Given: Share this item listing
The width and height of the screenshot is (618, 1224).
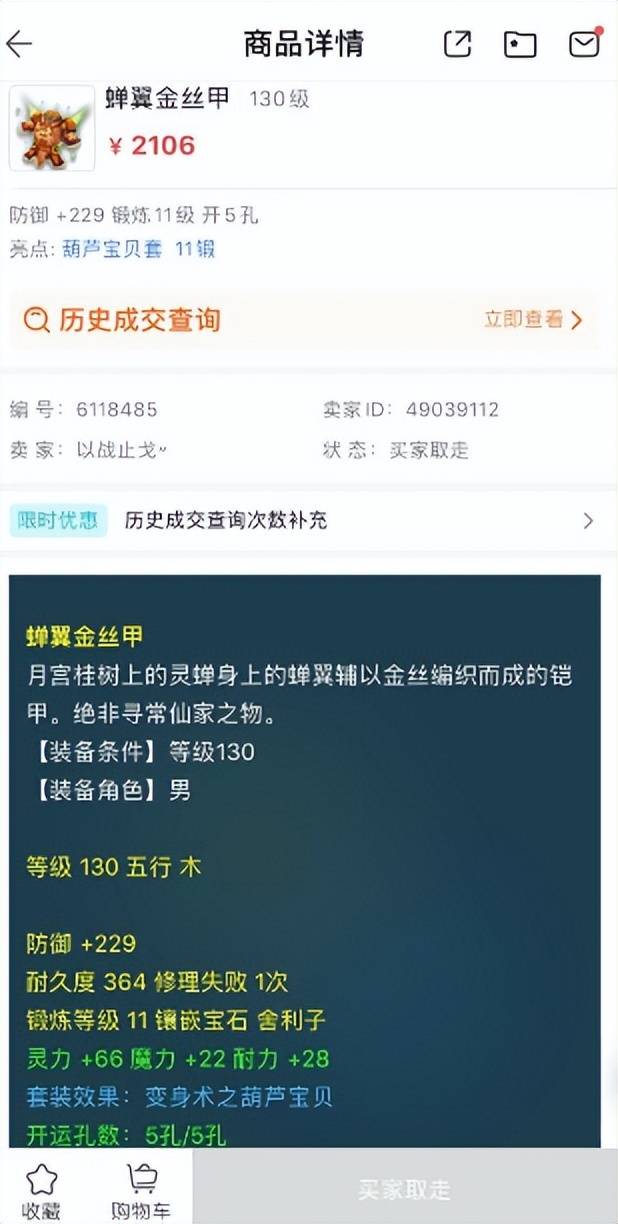Looking at the screenshot, I should (457, 44).
